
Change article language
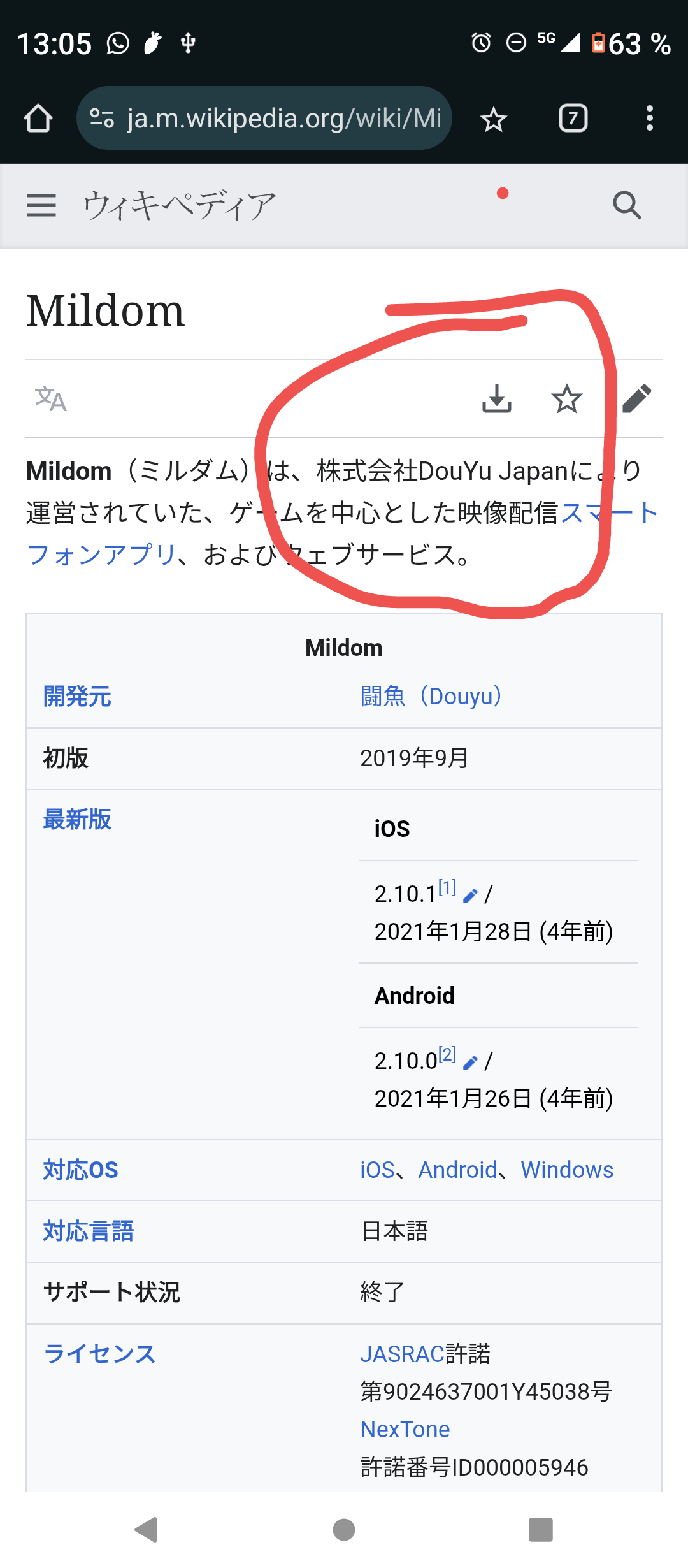point(50,400)
